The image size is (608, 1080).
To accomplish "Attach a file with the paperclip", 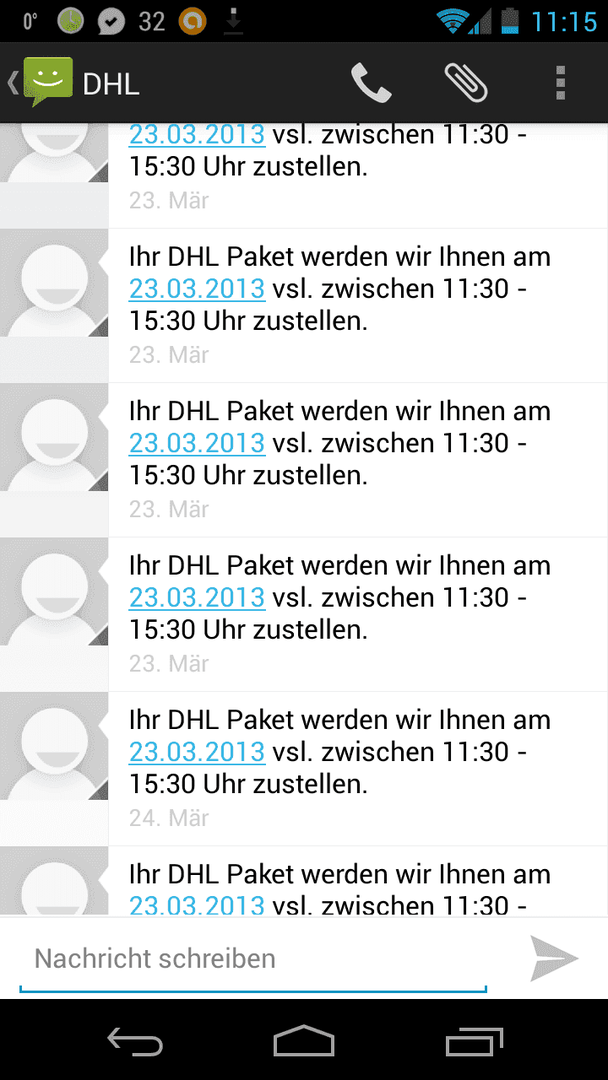I will click(465, 83).
